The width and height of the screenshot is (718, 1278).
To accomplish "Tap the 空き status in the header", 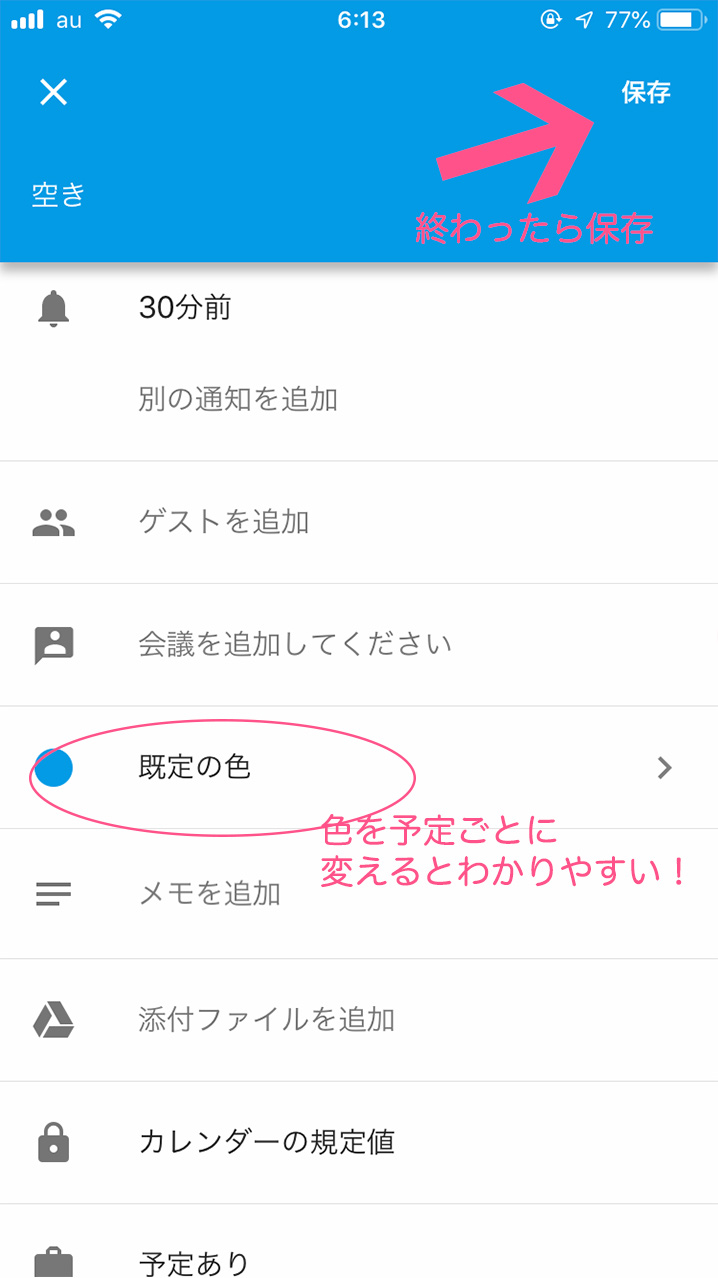I will tap(59, 195).
